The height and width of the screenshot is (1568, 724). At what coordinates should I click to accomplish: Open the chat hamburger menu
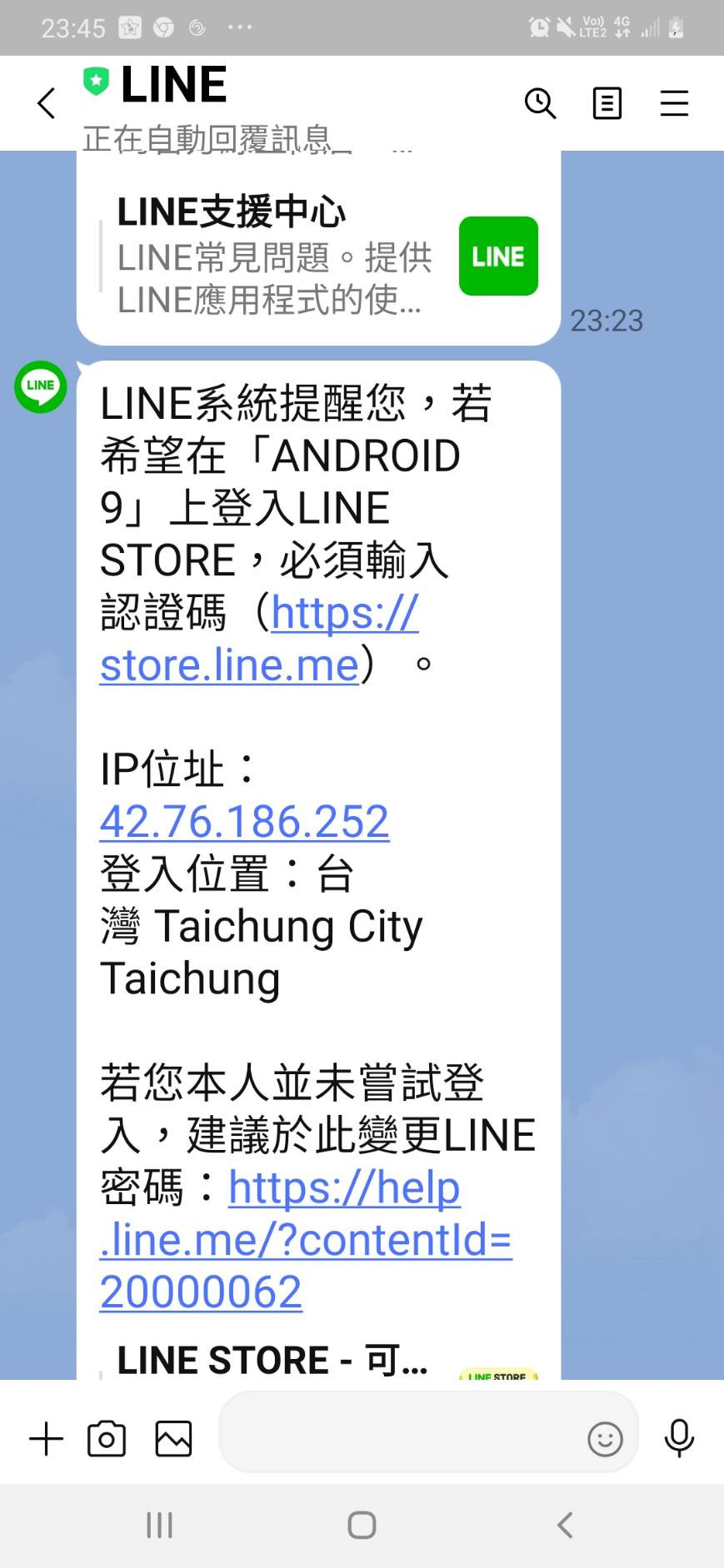tap(674, 104)
